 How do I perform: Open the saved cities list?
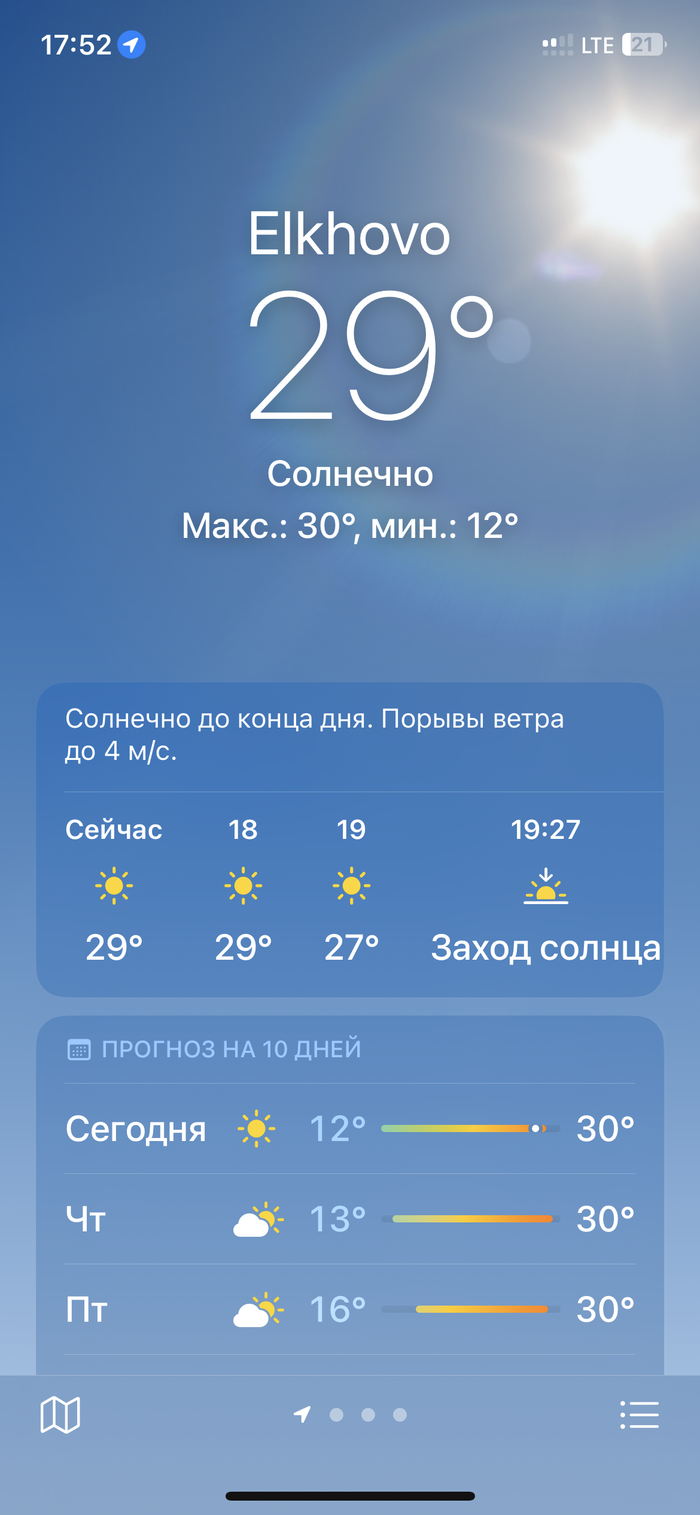click(x=639, y=1415)
